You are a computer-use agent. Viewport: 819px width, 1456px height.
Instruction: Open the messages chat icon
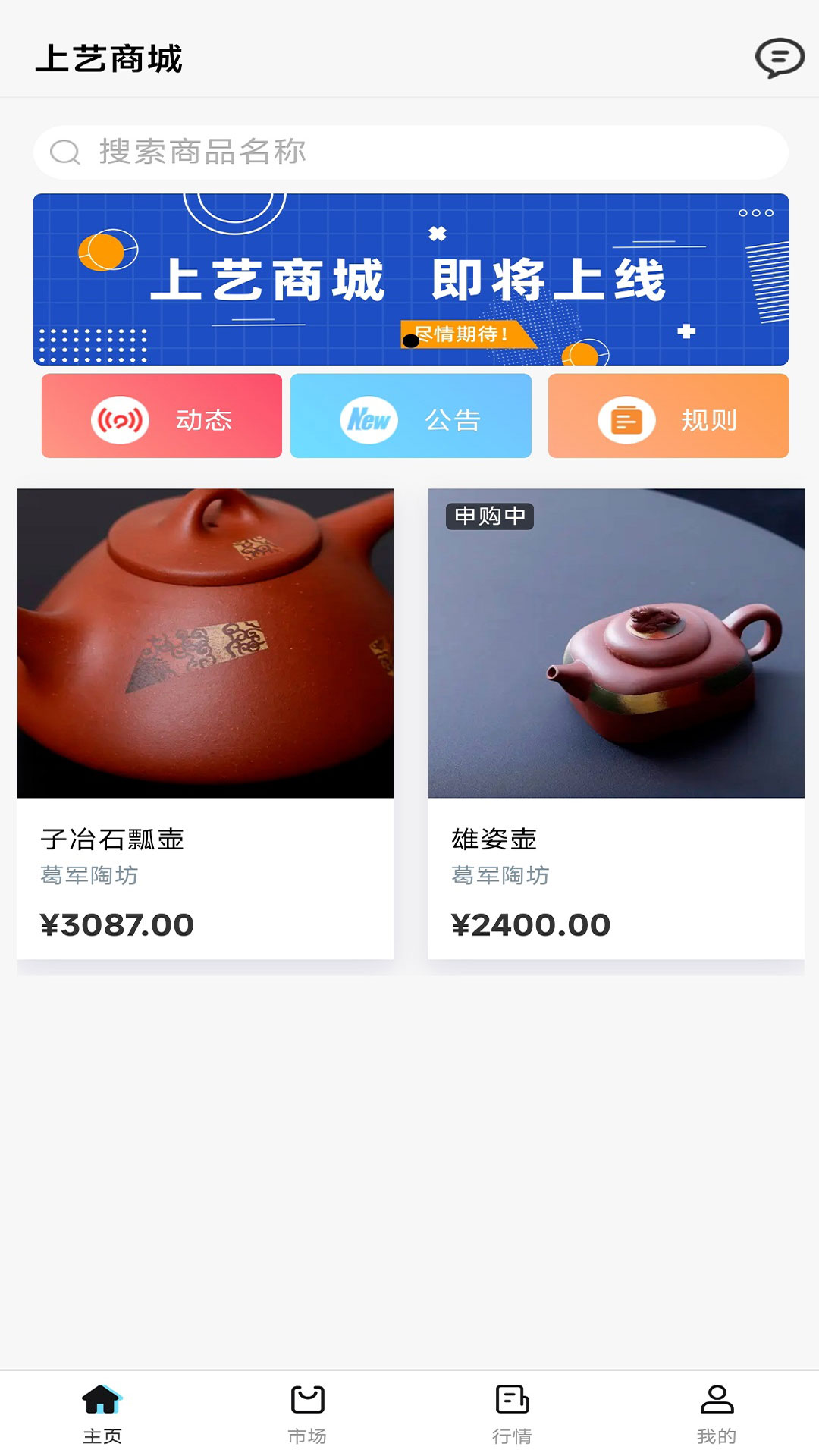click(779, 58)
